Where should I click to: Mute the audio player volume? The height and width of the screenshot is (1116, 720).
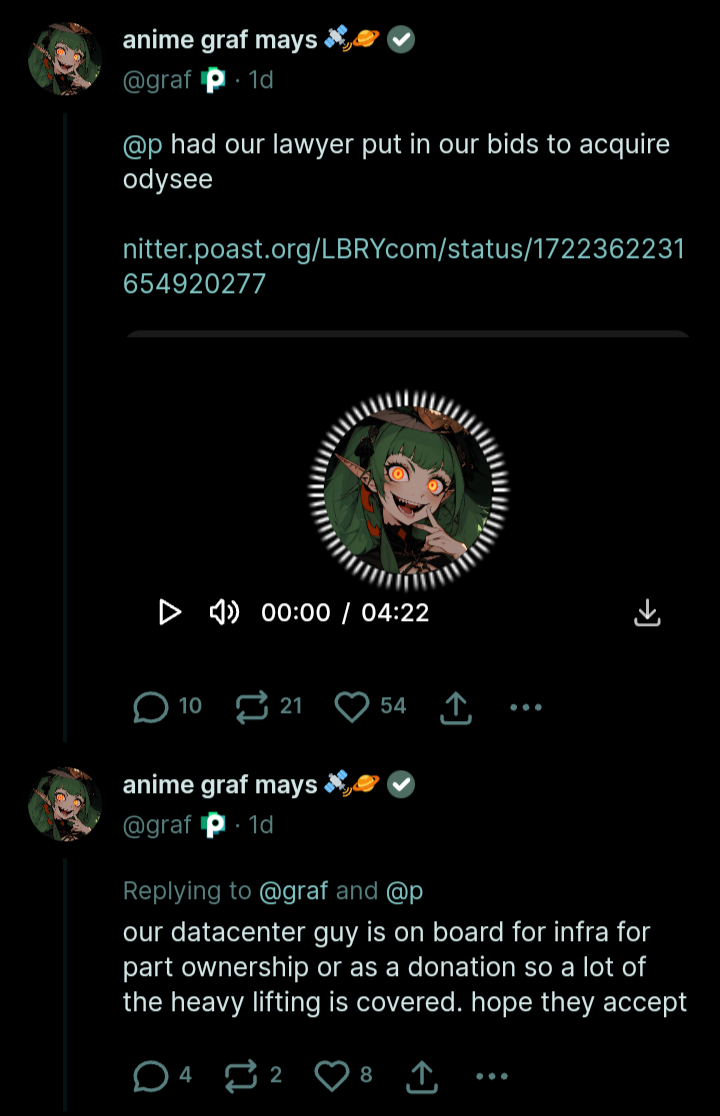coord(224,612)
